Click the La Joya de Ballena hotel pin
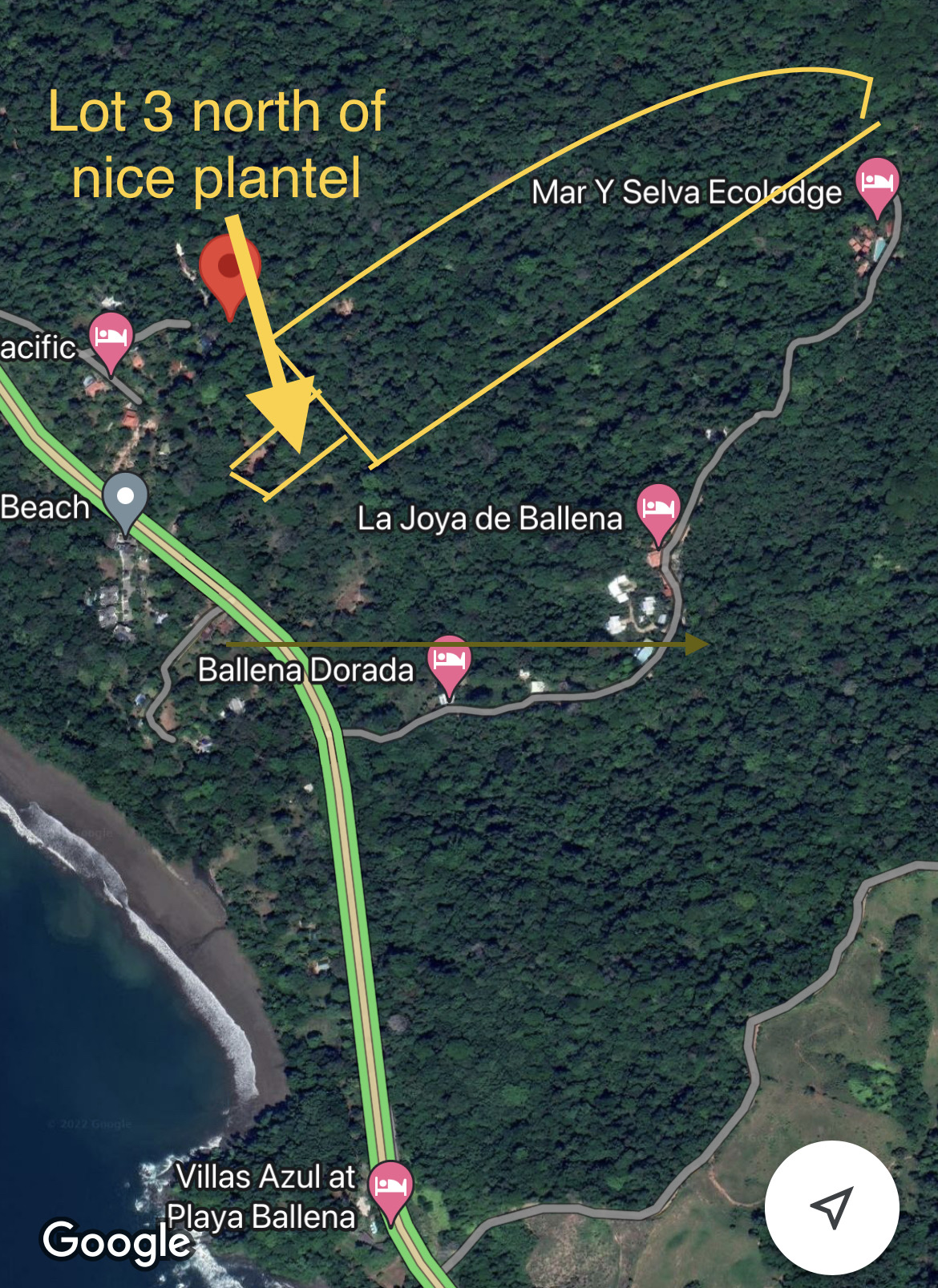The height and width of the screenshot is (1288, 938). point(659,508)
